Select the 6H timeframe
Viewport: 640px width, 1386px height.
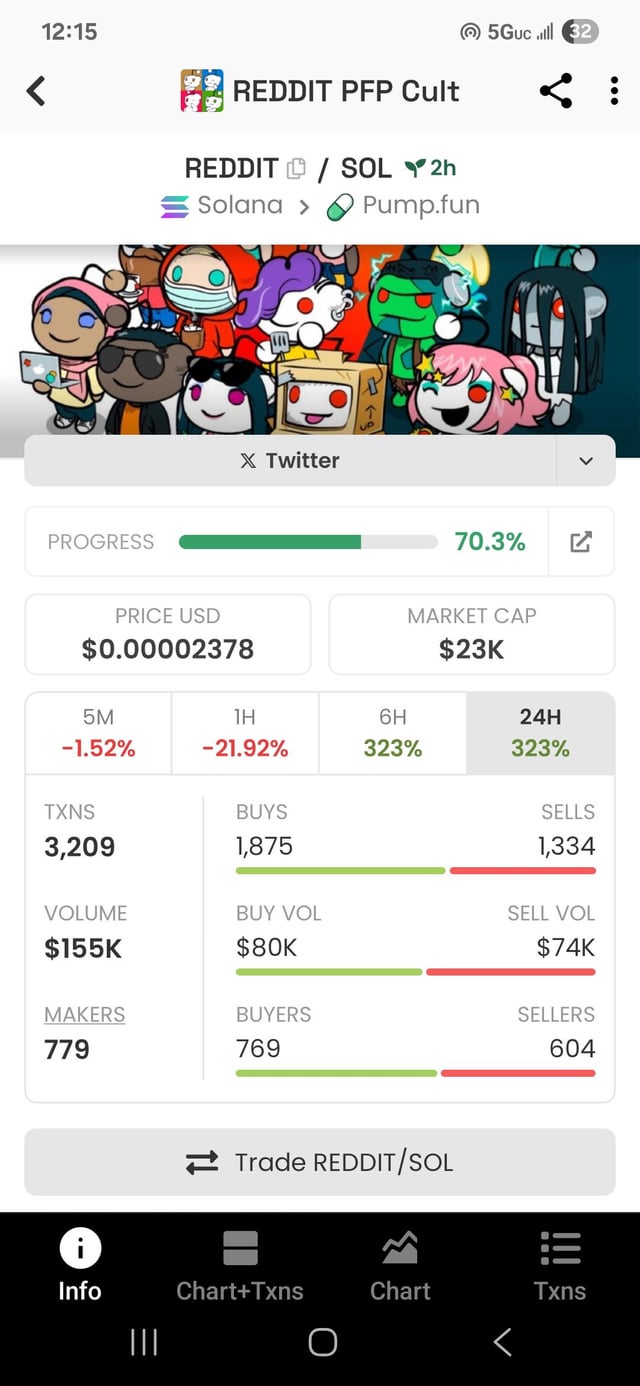[x=392, y=733]
